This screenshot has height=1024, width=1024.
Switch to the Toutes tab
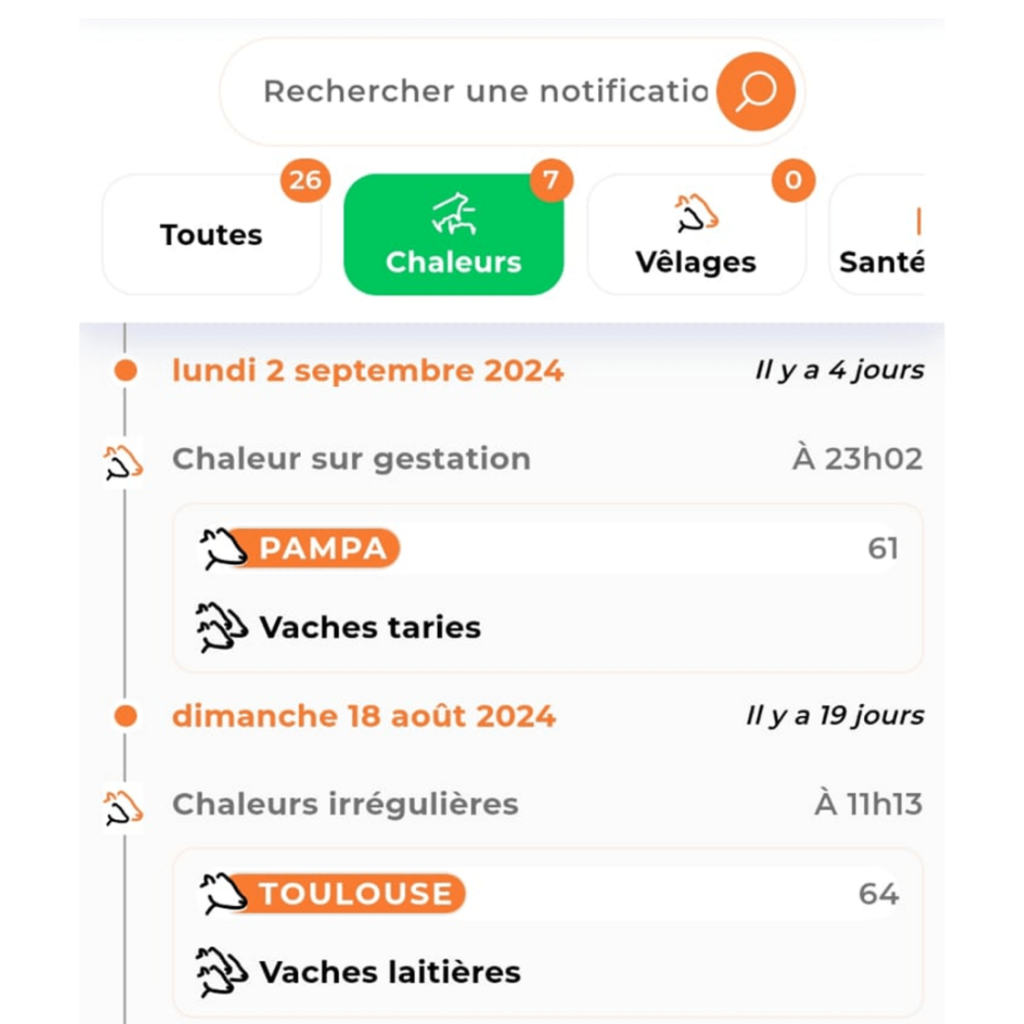212,236
